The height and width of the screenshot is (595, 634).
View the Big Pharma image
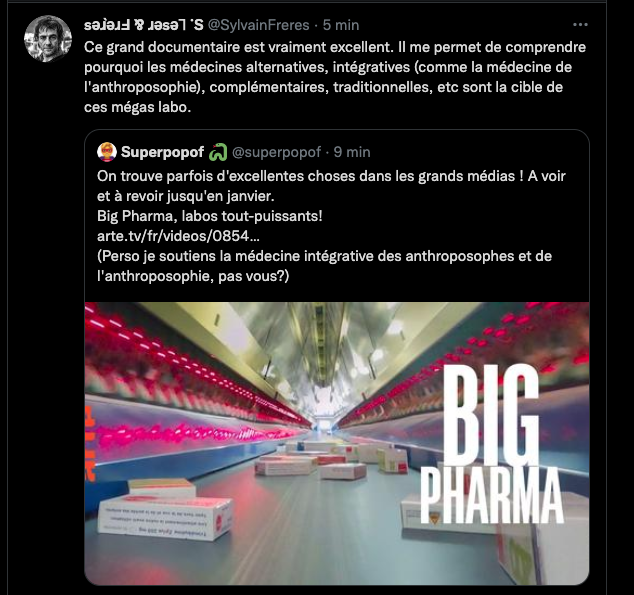[x=336, y=443]
